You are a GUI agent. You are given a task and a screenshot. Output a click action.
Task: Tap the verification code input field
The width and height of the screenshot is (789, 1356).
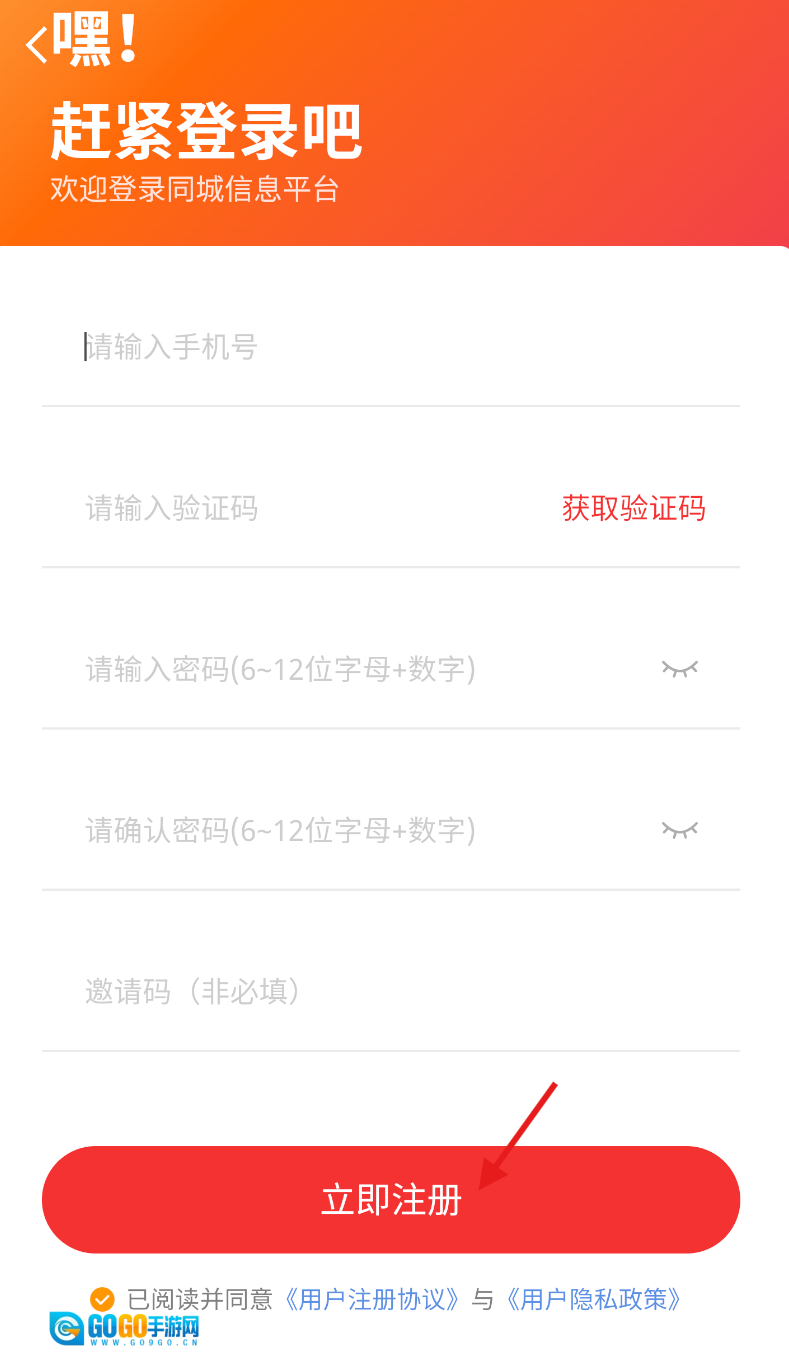tap(300, 508)
